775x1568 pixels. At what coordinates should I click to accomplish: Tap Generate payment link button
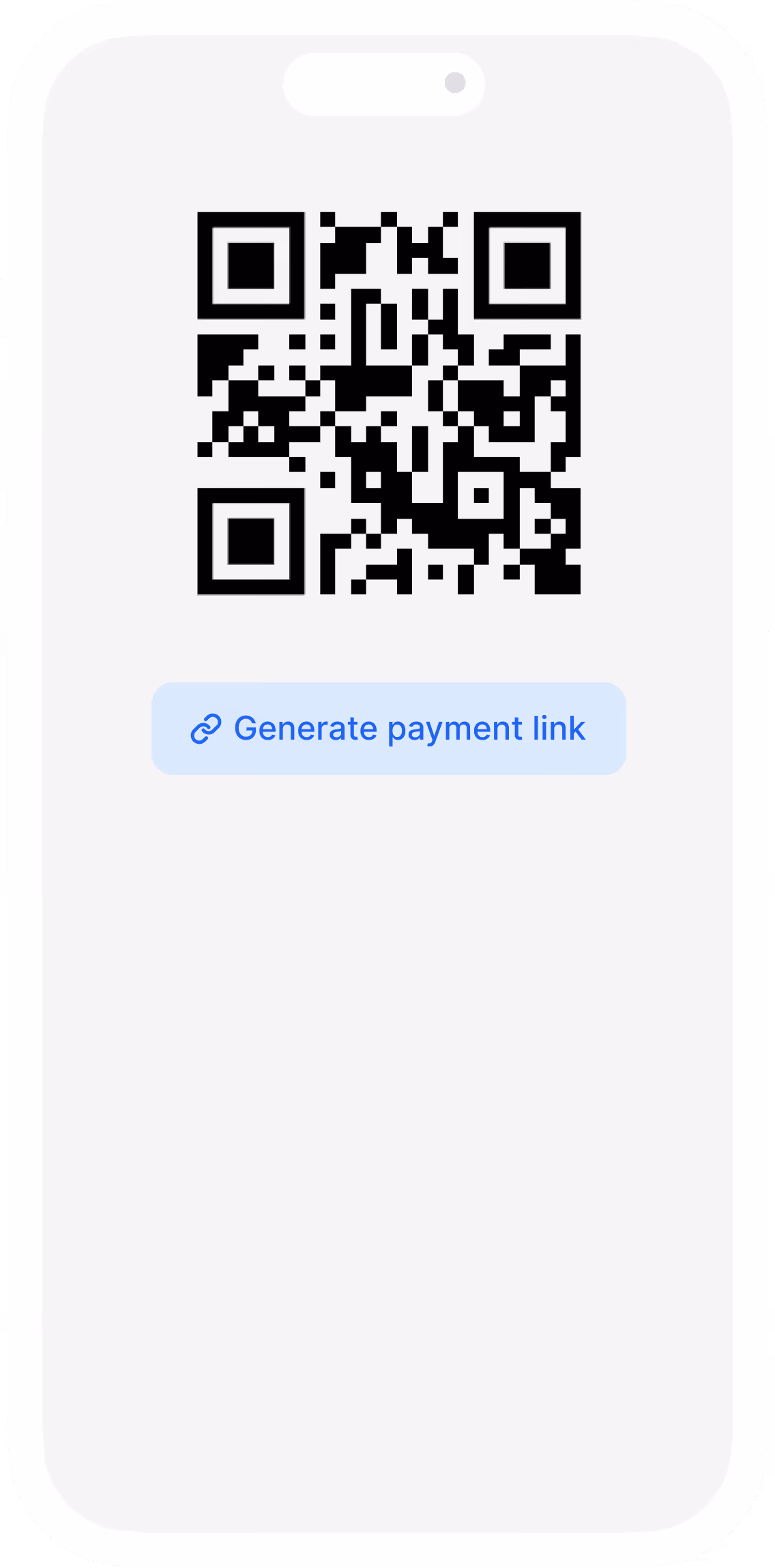tap(388, 728)
